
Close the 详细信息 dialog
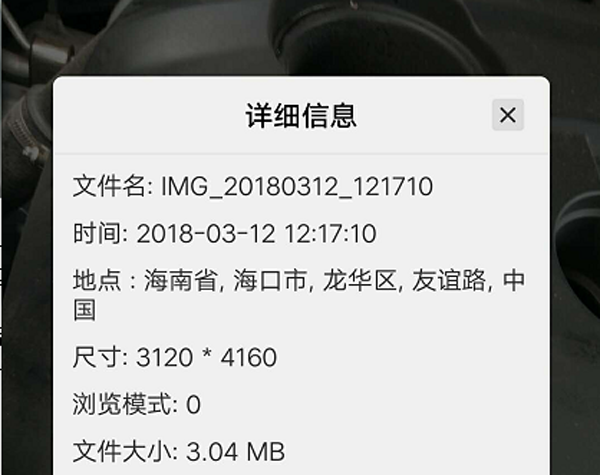508,115
